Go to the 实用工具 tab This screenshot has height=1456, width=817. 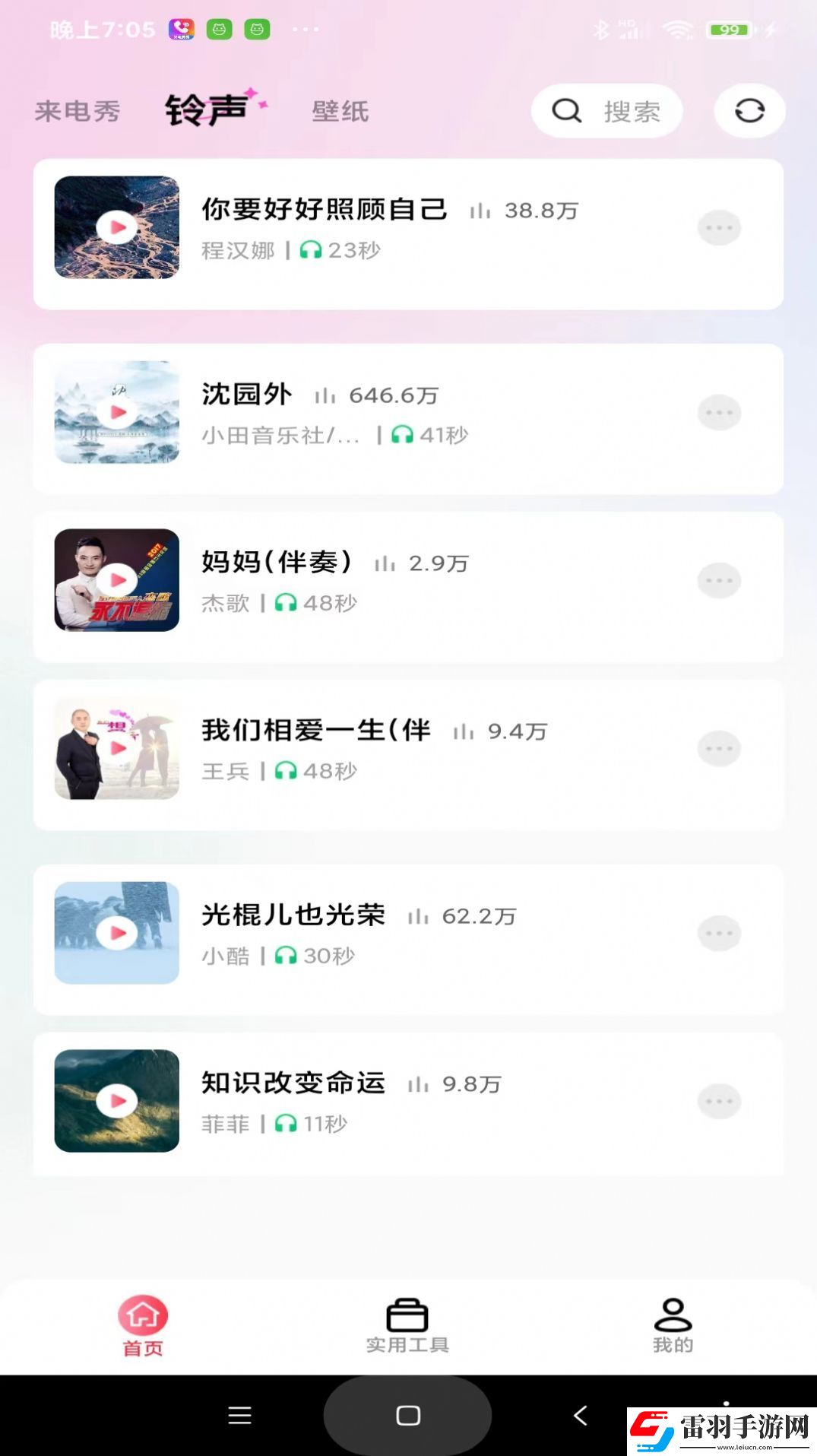[x=407, y=1325]
